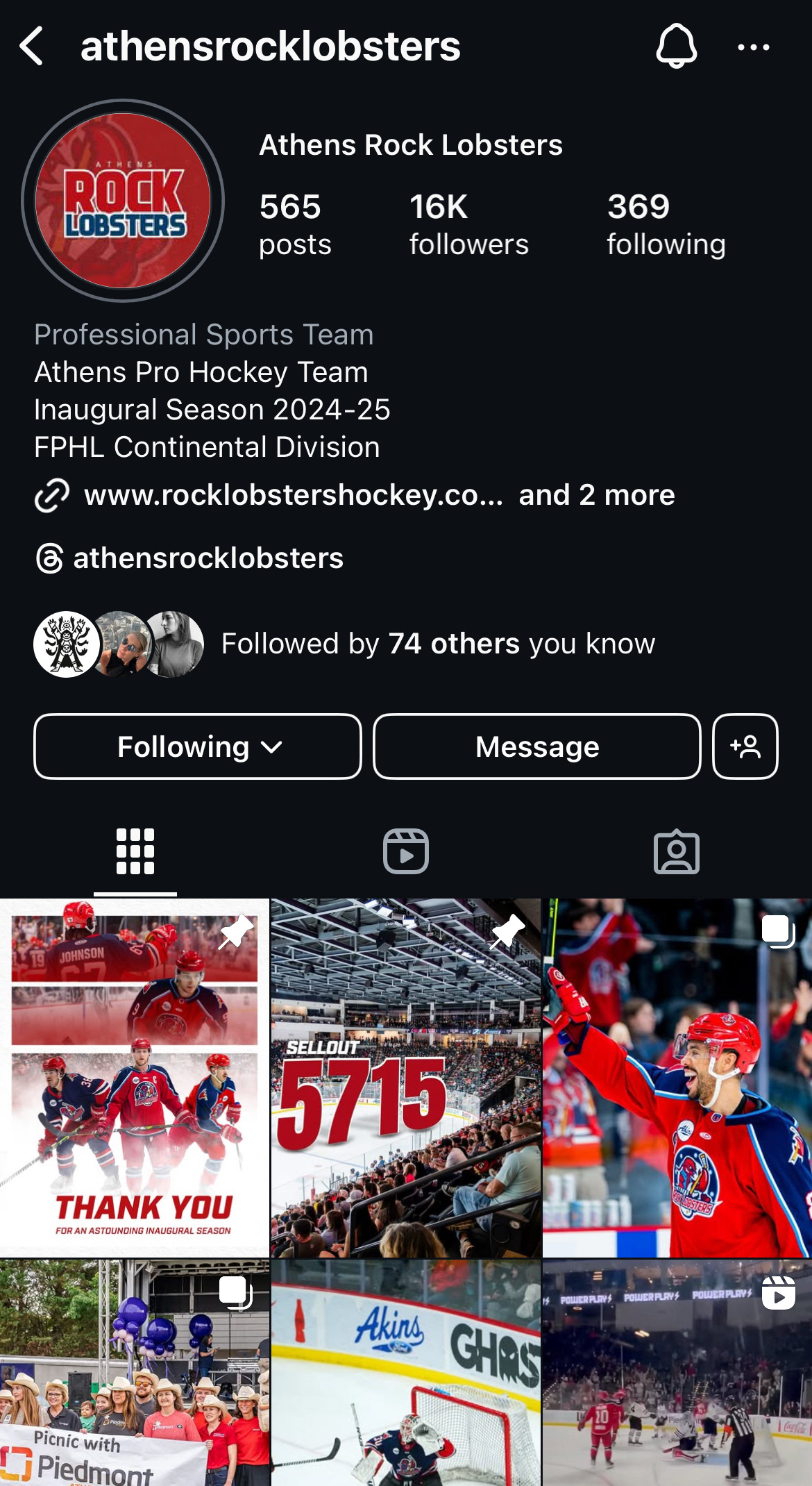812x1486 pixels.
Task: Open the three-dot overflow menu
Action: point(753,47)
